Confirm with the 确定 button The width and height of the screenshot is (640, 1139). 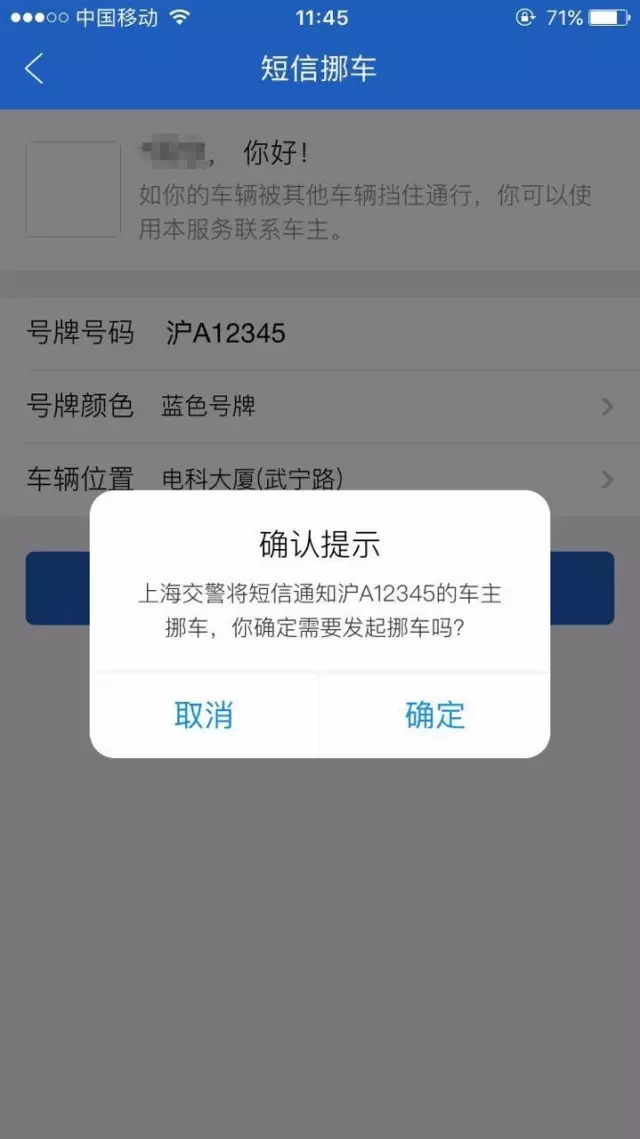coord(435,715)
